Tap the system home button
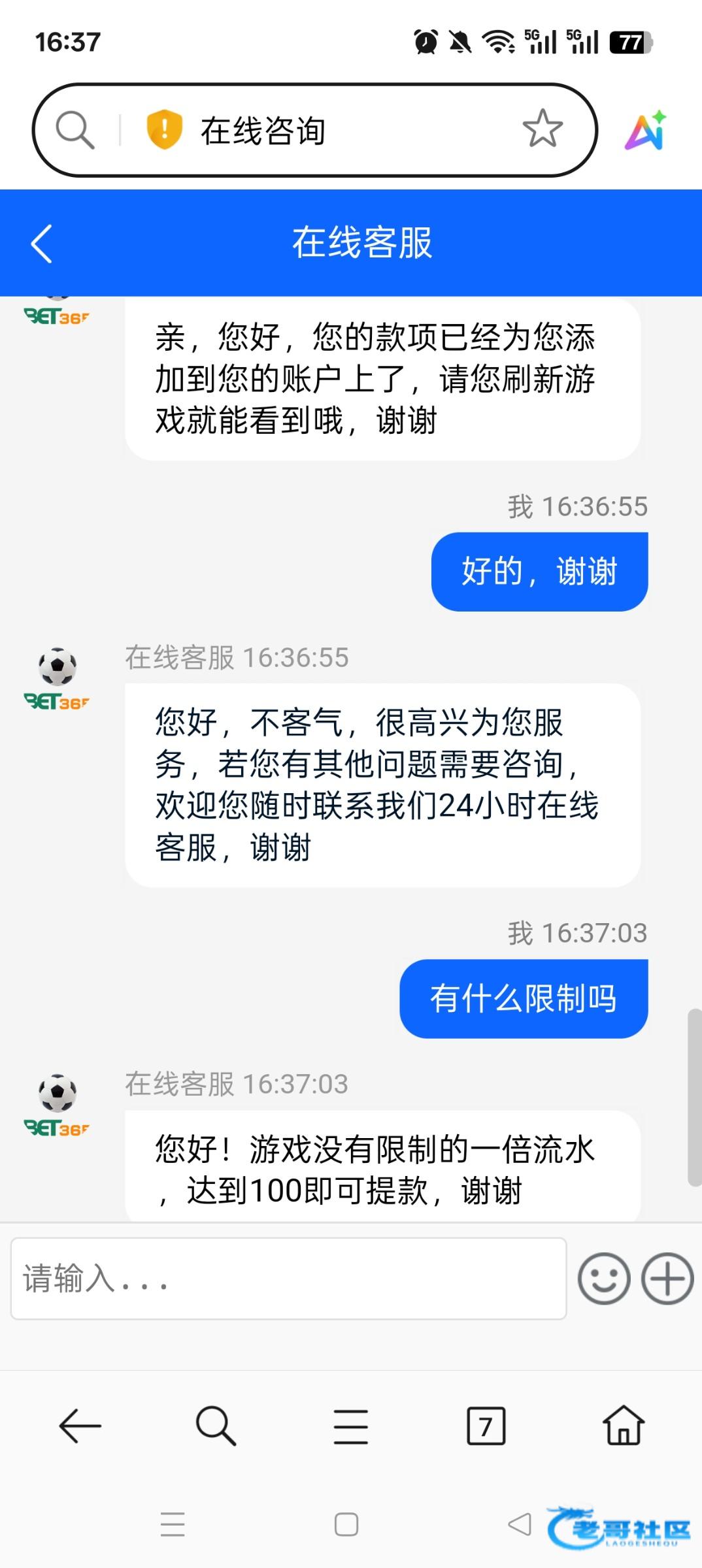This screenshot has width=702, height=1568. point(346,1525)
